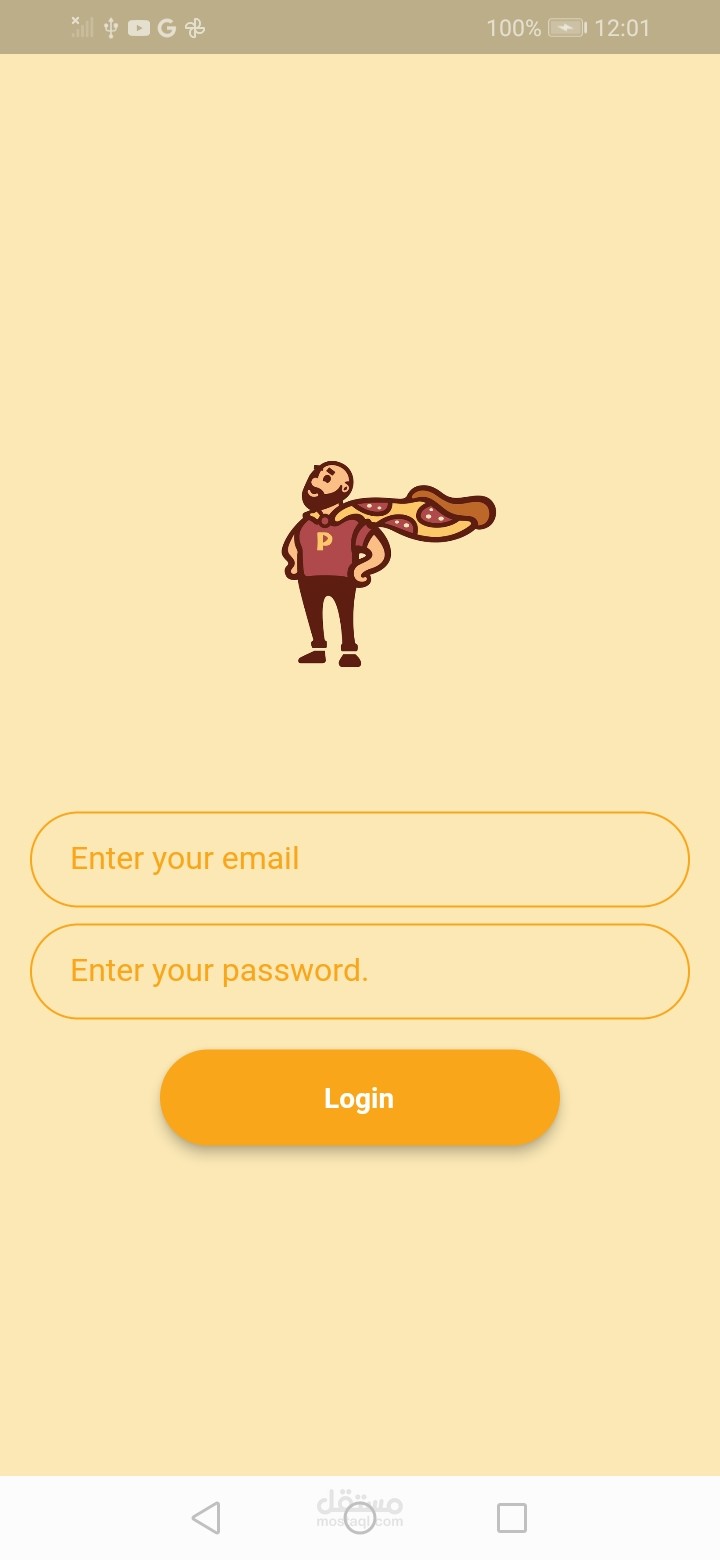Image resolution: width=720 pixels, height=1560 pixels.
Task: Tap the email input field
Action: click(x=360, y=859)
